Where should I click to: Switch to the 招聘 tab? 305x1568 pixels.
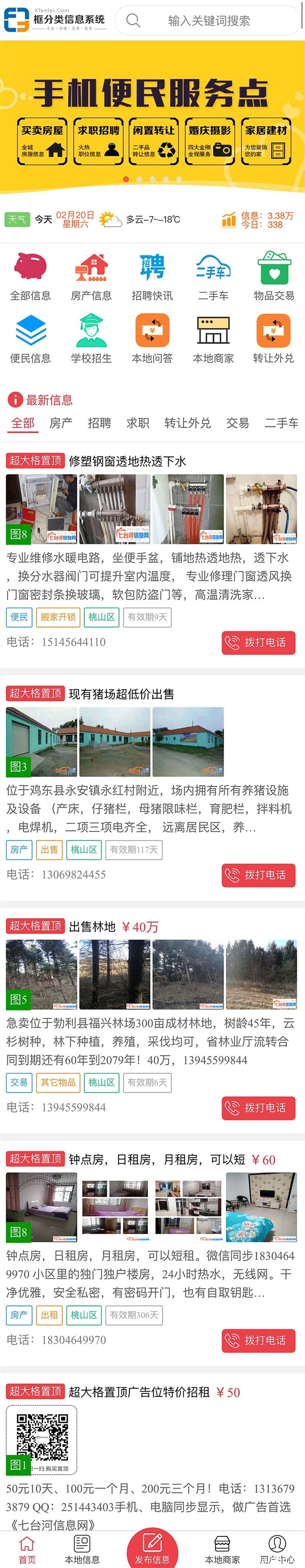99,423
